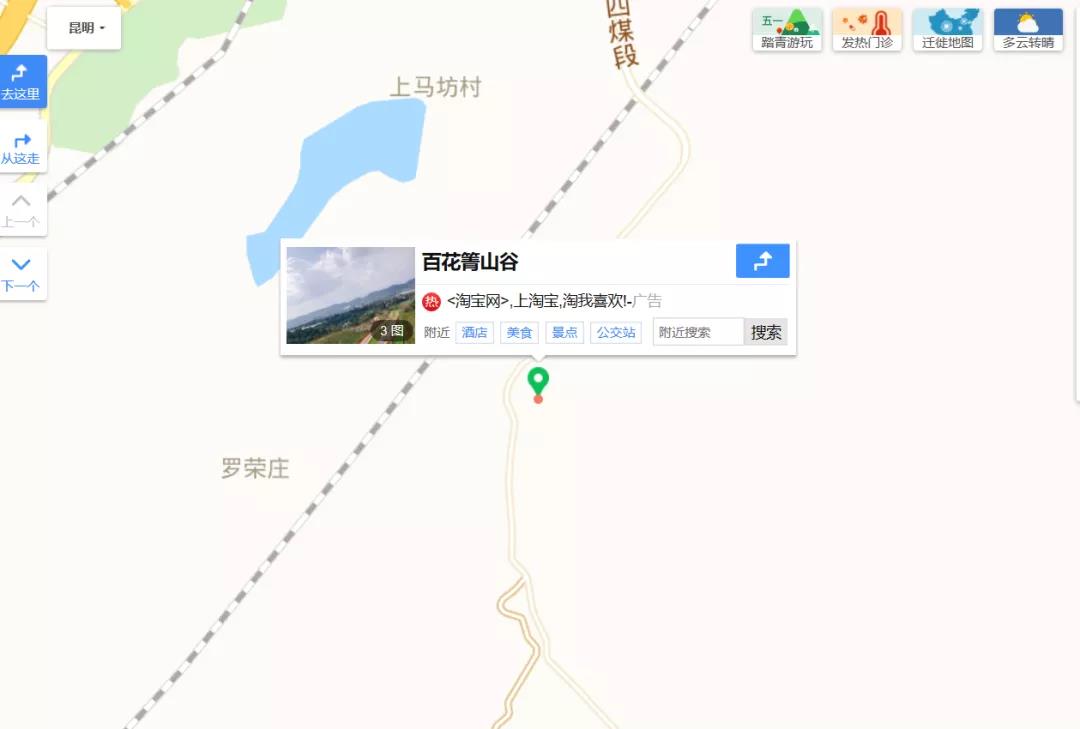
Task: Search nearby 景点
Action: pyautogui.click(x=564, y=332)
